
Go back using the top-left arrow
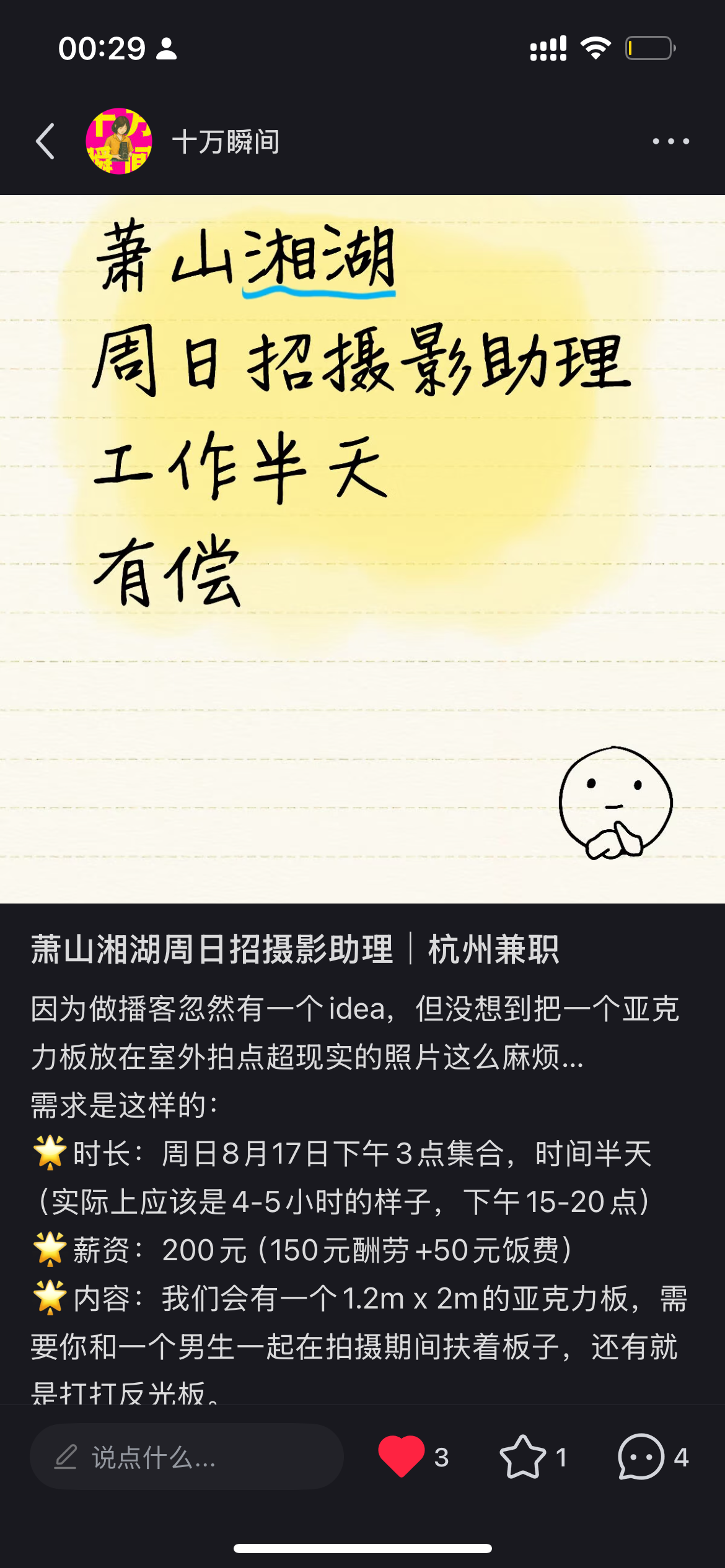[x=45, y=141]
